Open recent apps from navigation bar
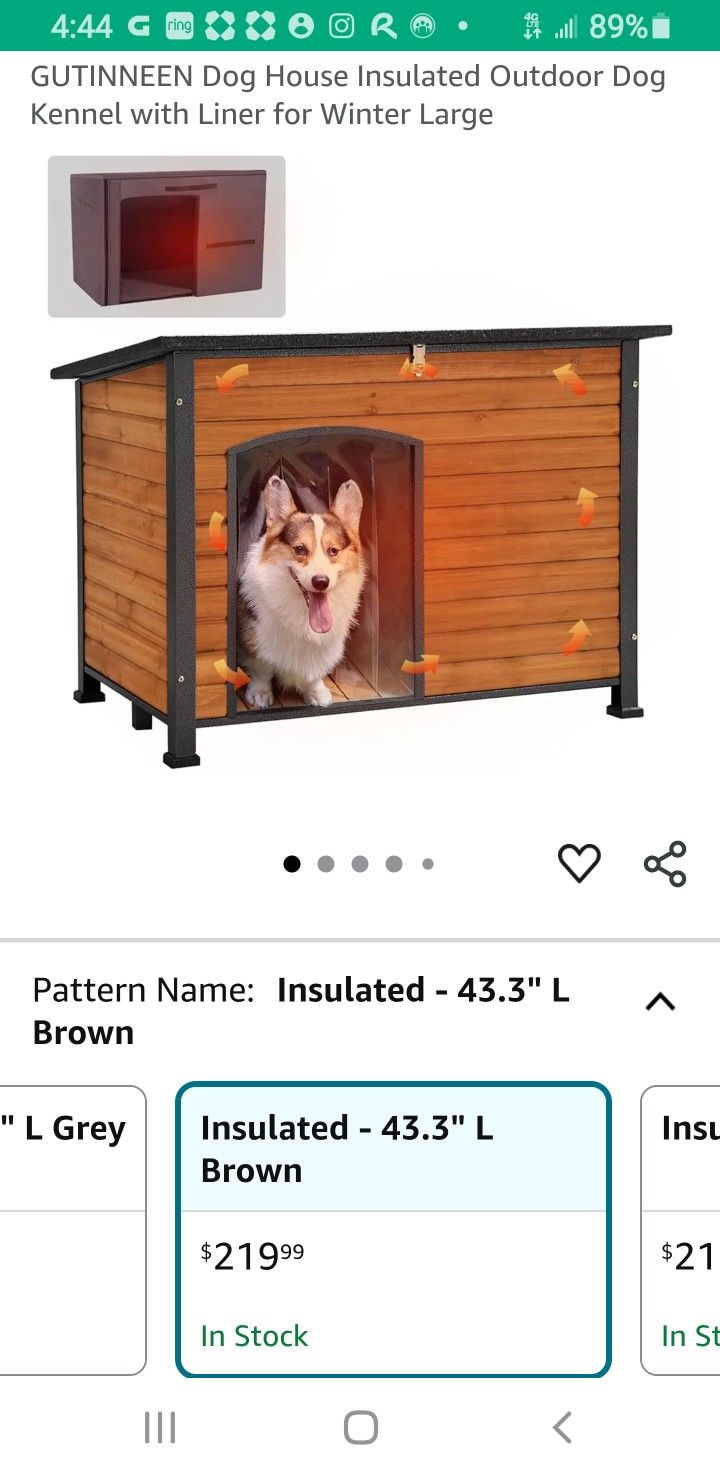This screenshot has width=720, height=1480. pyautogui.click(x=160, y=1427)
